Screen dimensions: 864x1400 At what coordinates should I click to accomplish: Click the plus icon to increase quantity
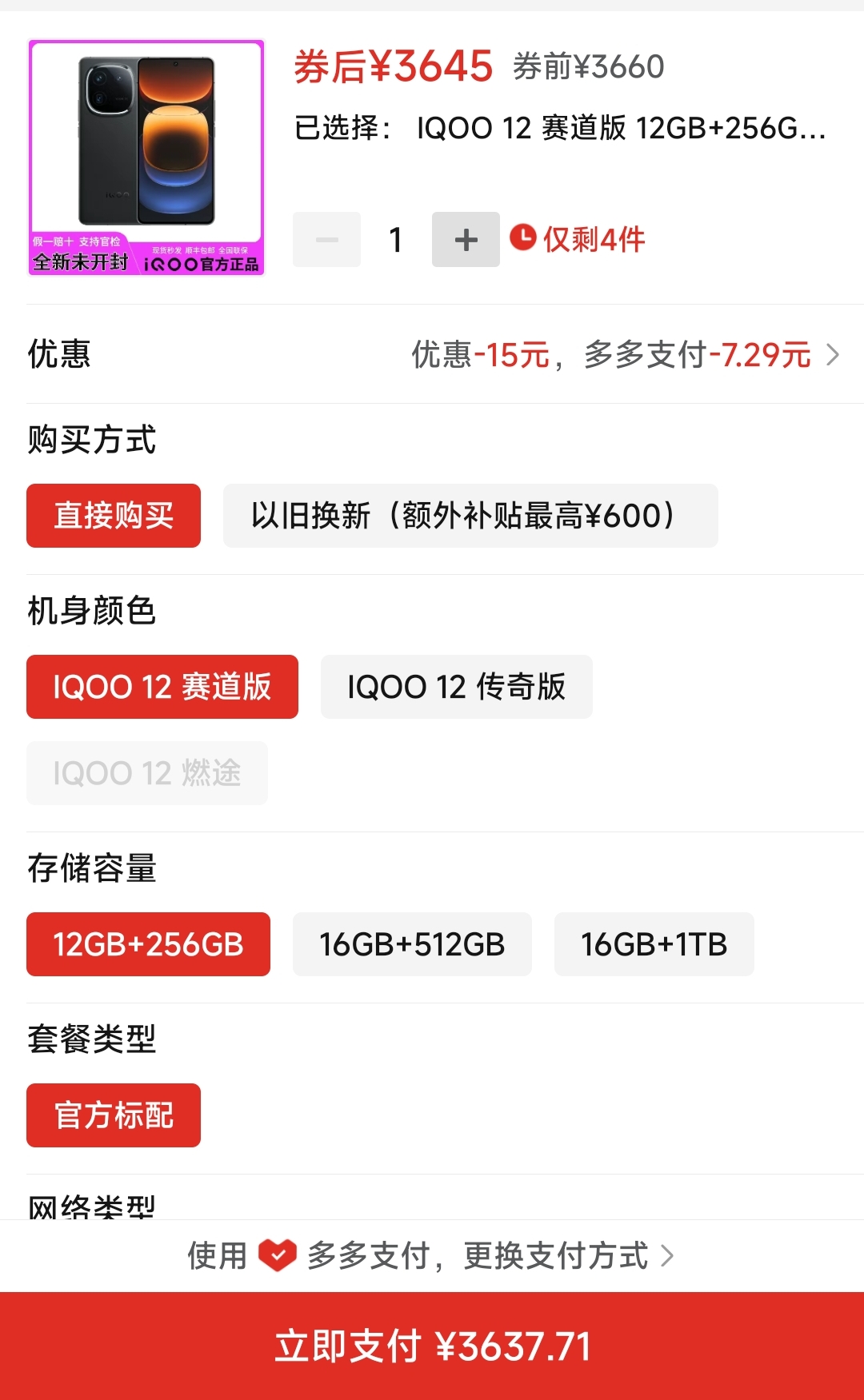pos(465,239)
